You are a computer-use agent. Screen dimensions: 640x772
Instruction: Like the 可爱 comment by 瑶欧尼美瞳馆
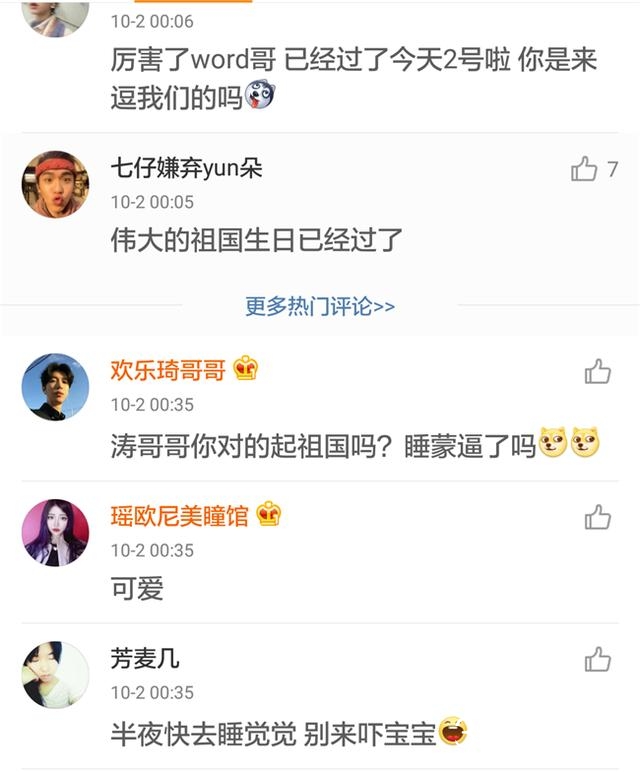click(x=598, y=517)
